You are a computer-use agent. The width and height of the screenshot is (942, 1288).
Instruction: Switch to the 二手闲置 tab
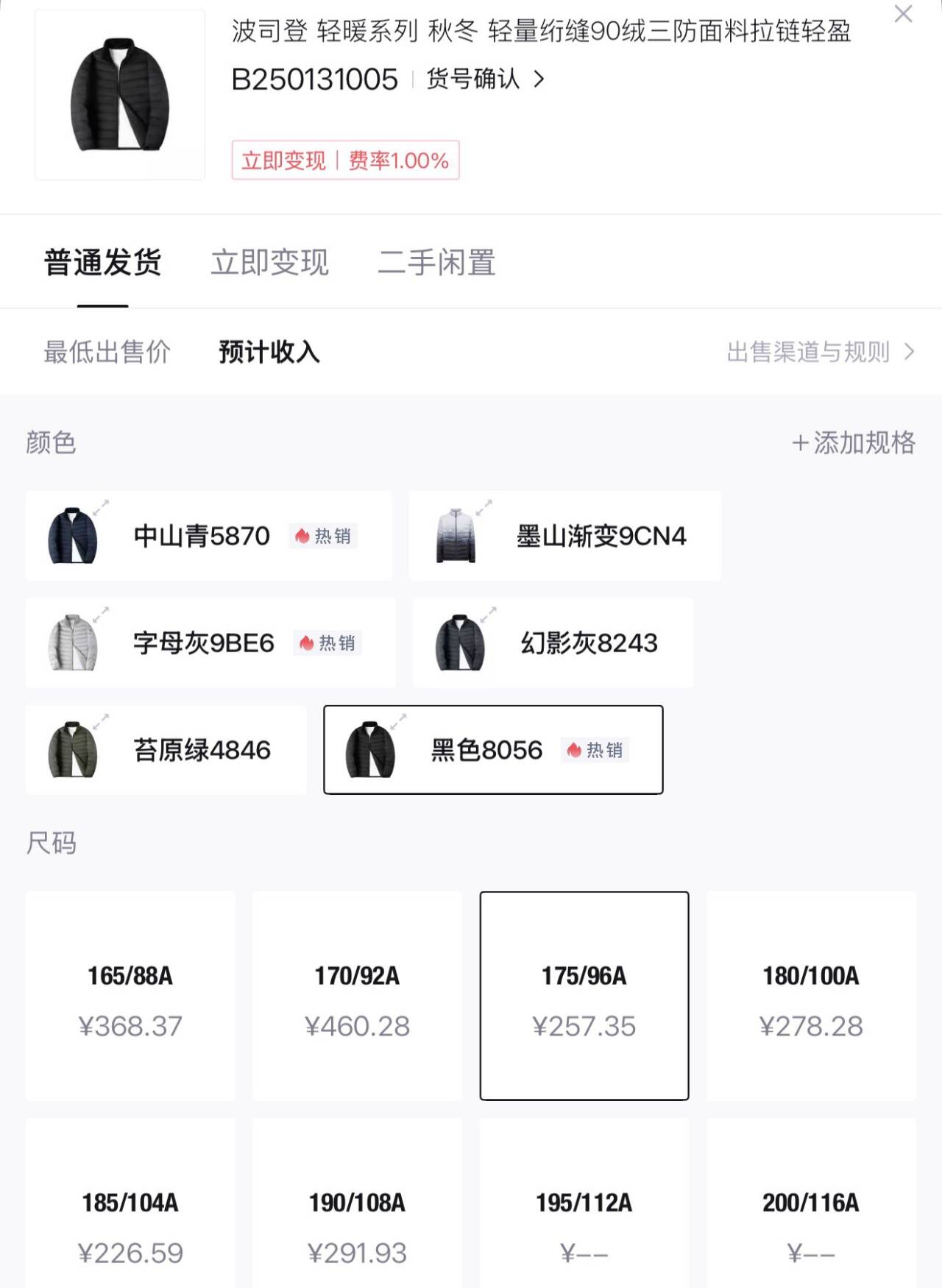pyautogui.click(x=436, y=263)
